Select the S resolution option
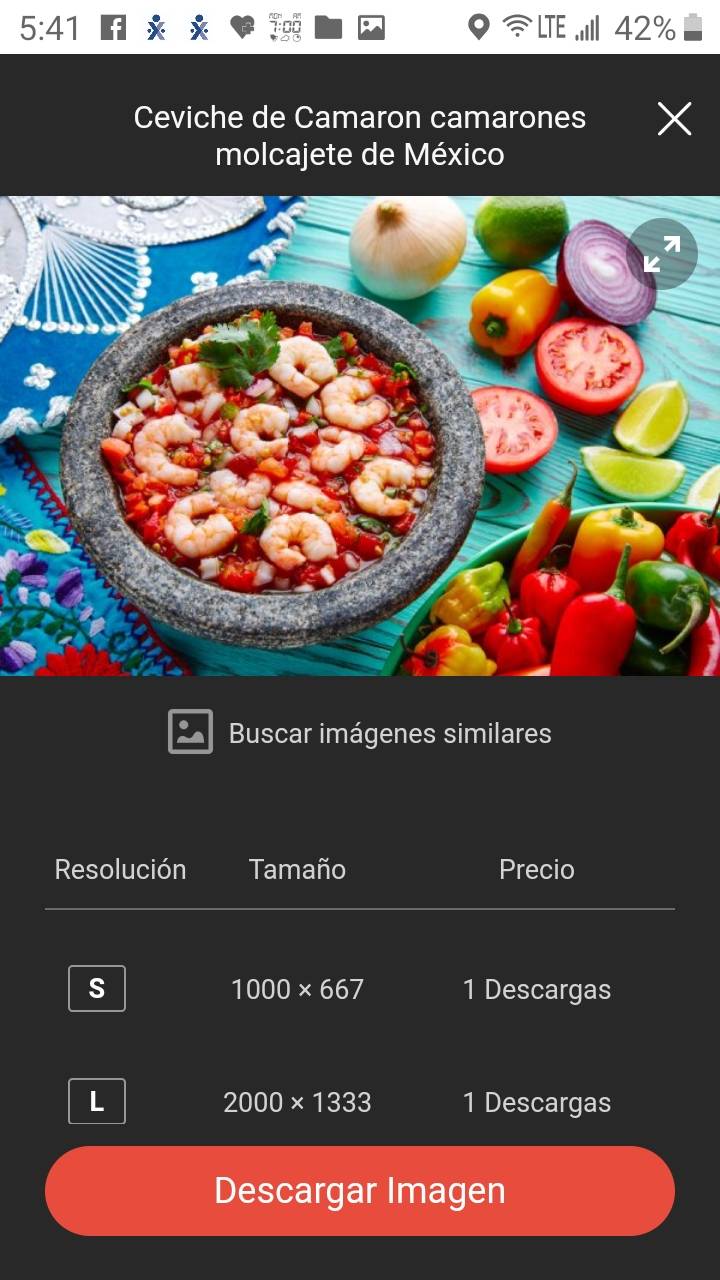 pos(96,988)
